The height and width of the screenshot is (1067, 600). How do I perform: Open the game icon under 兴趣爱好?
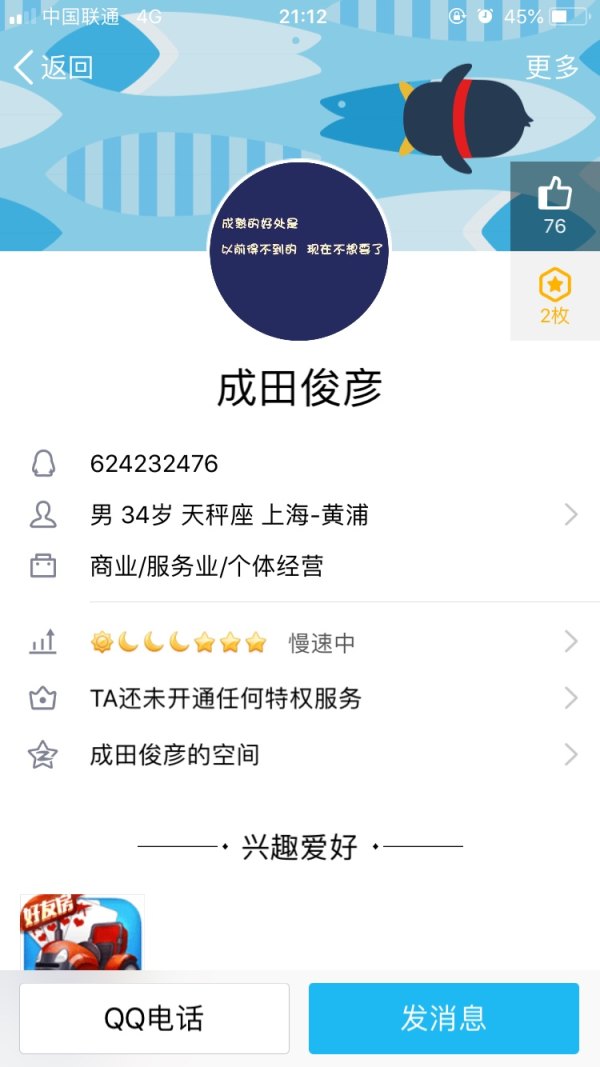(x=82, y=932)
